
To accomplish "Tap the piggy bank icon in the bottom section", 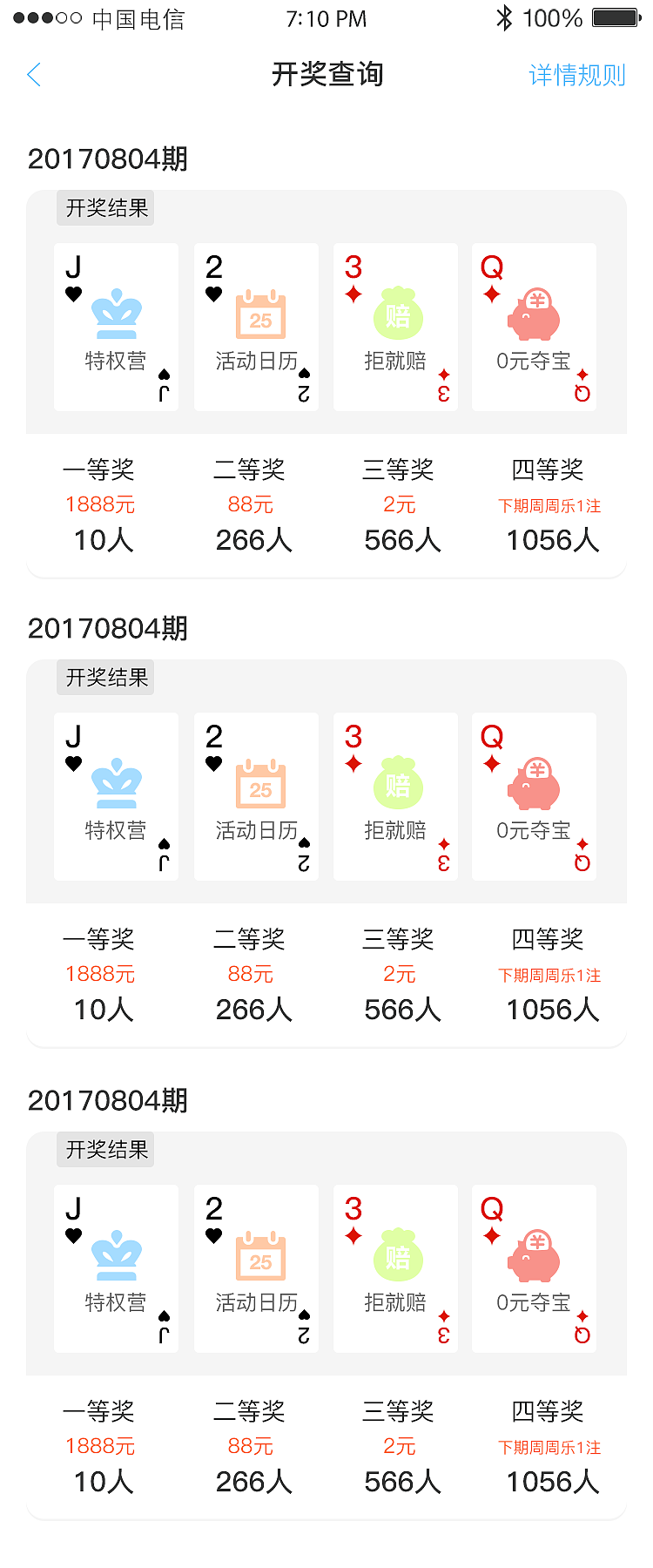I will 535,1258.
